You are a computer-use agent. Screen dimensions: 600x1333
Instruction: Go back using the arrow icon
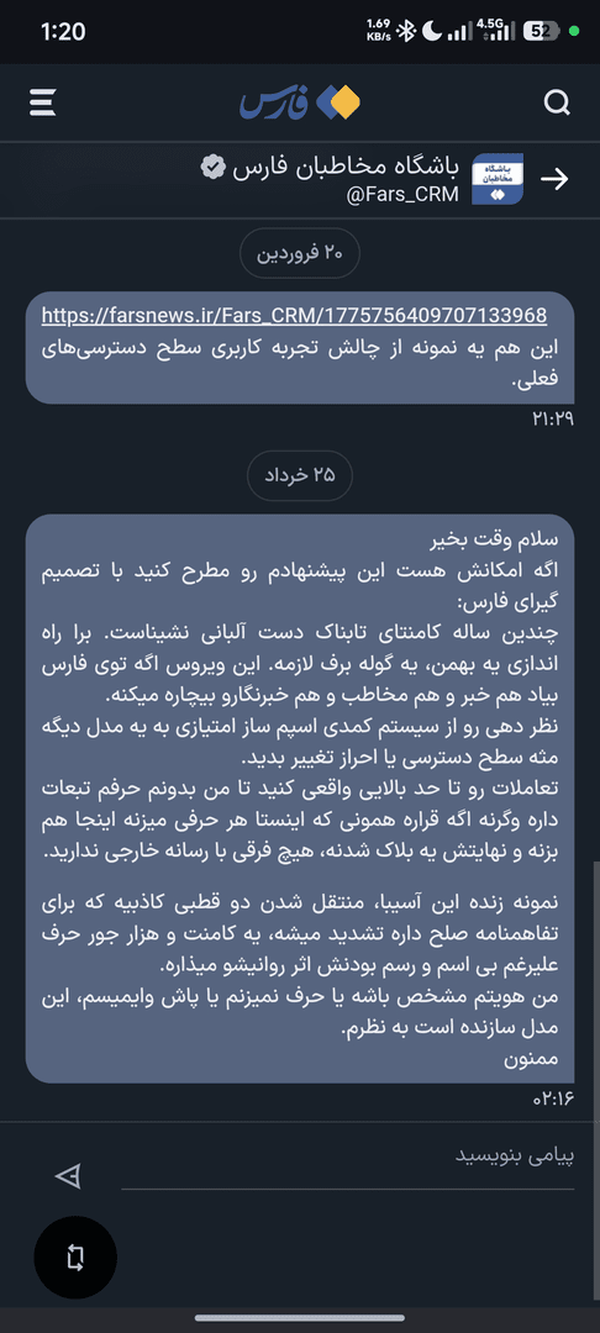(x=554, y=179)
